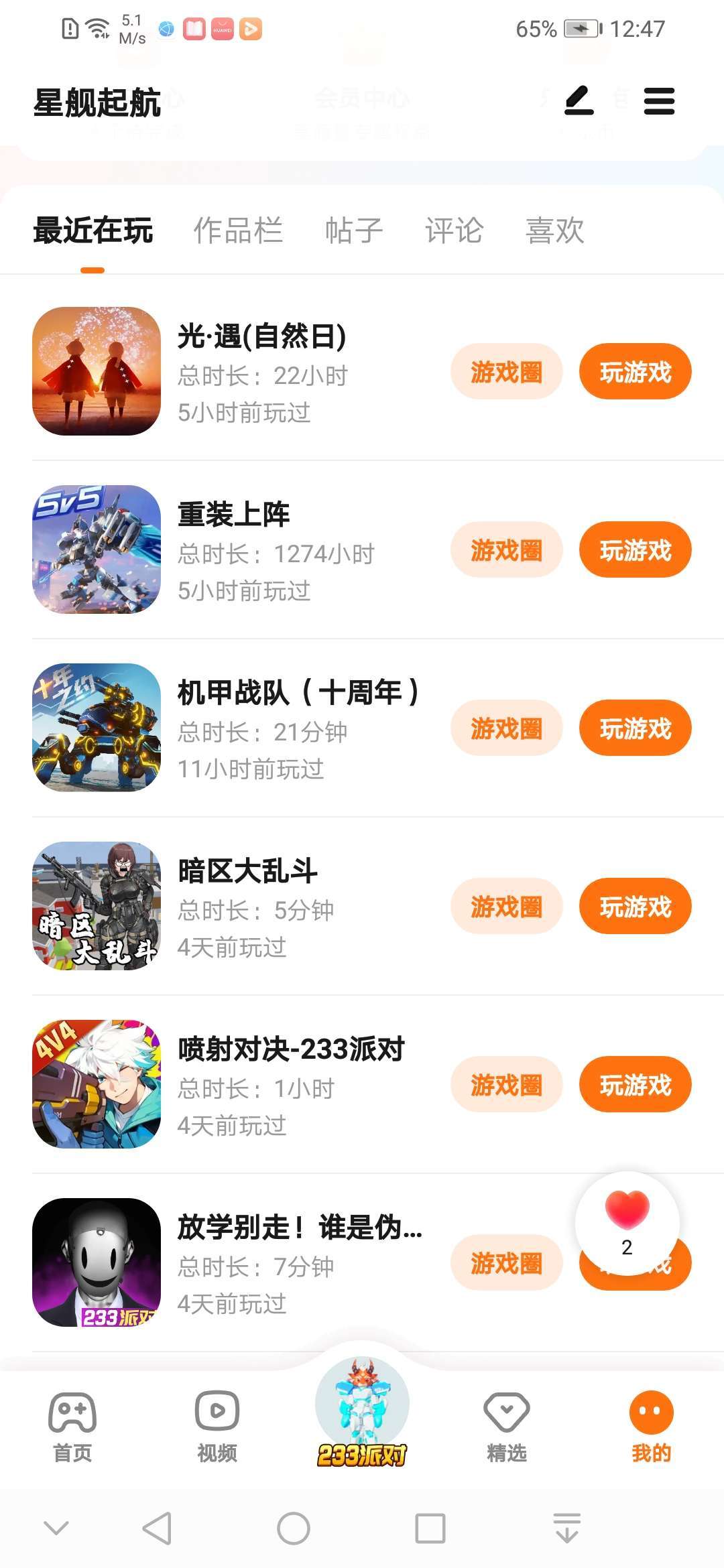Open the 233派对 center tab
724x1568 pixels.
362,1414
